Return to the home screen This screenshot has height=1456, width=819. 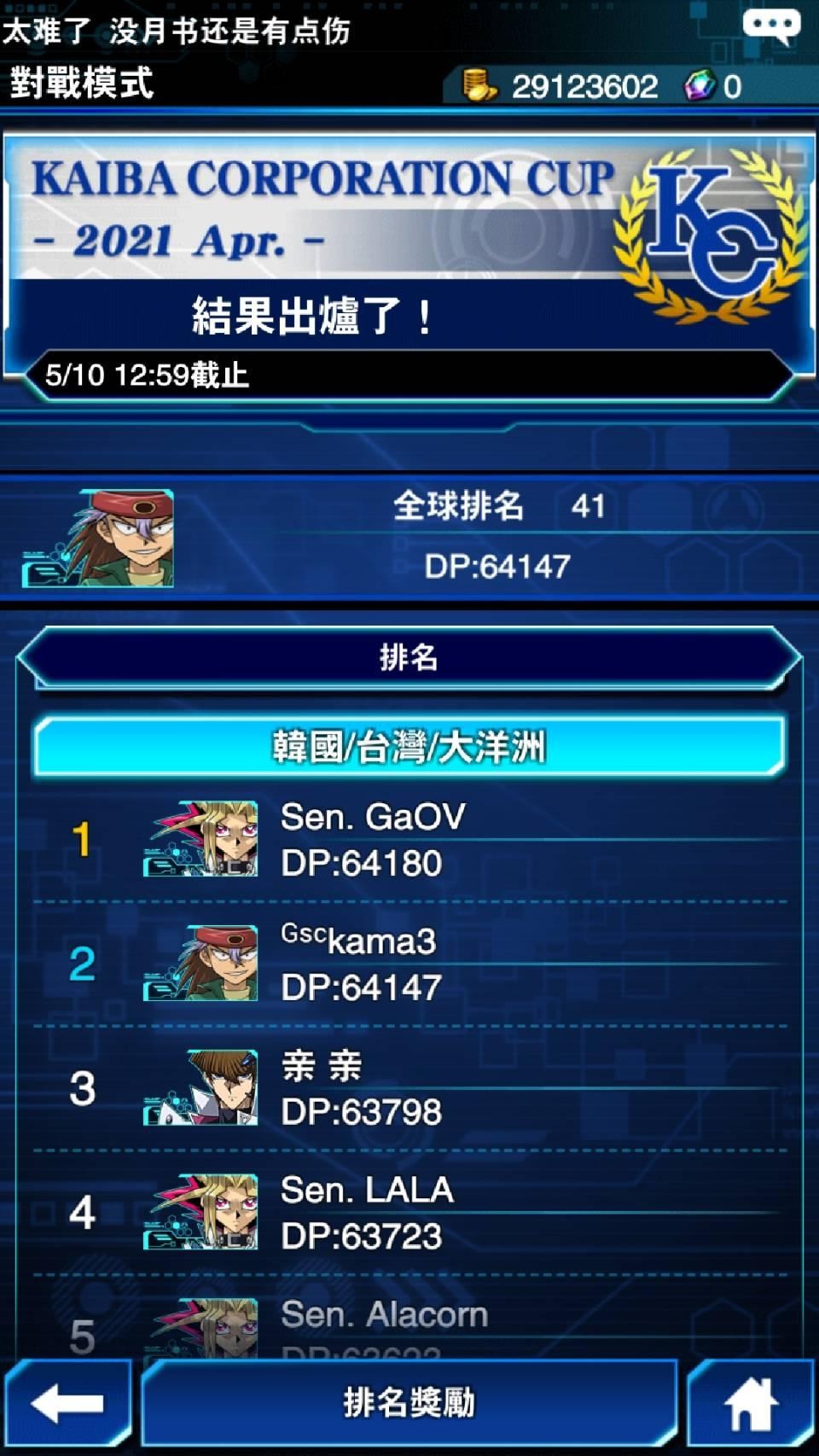tap(752, 1402)
